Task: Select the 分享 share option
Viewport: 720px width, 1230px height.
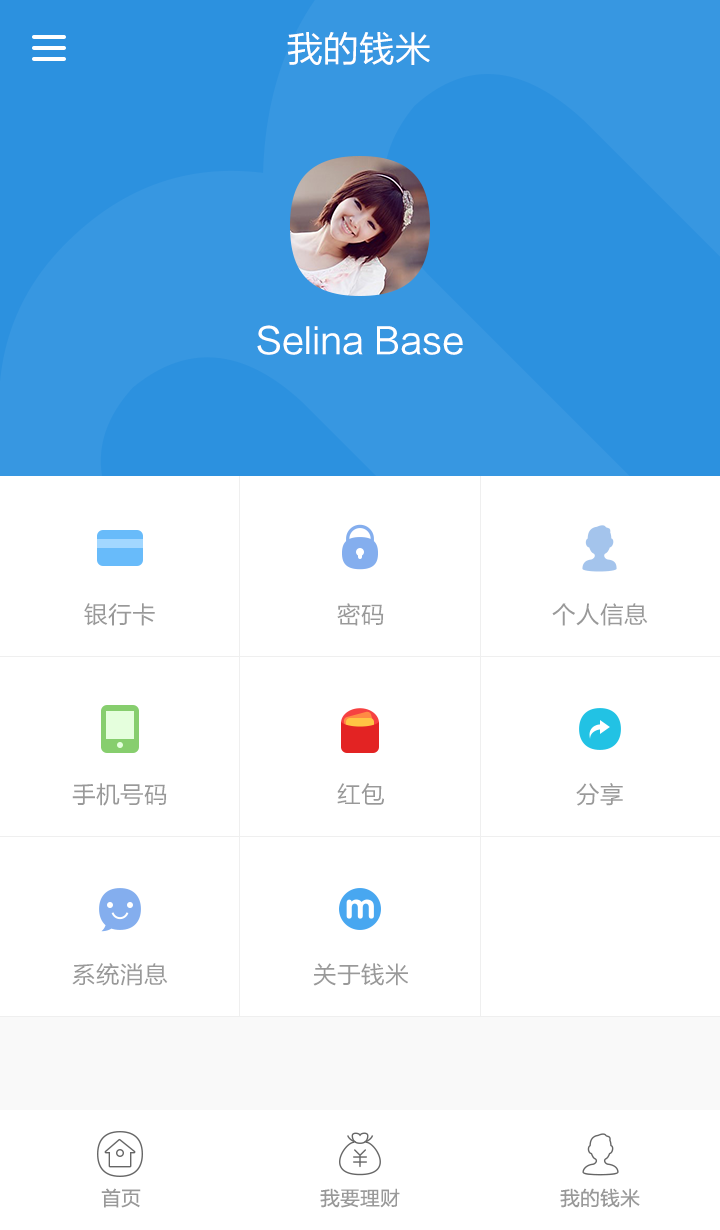Action: [600, 747]
